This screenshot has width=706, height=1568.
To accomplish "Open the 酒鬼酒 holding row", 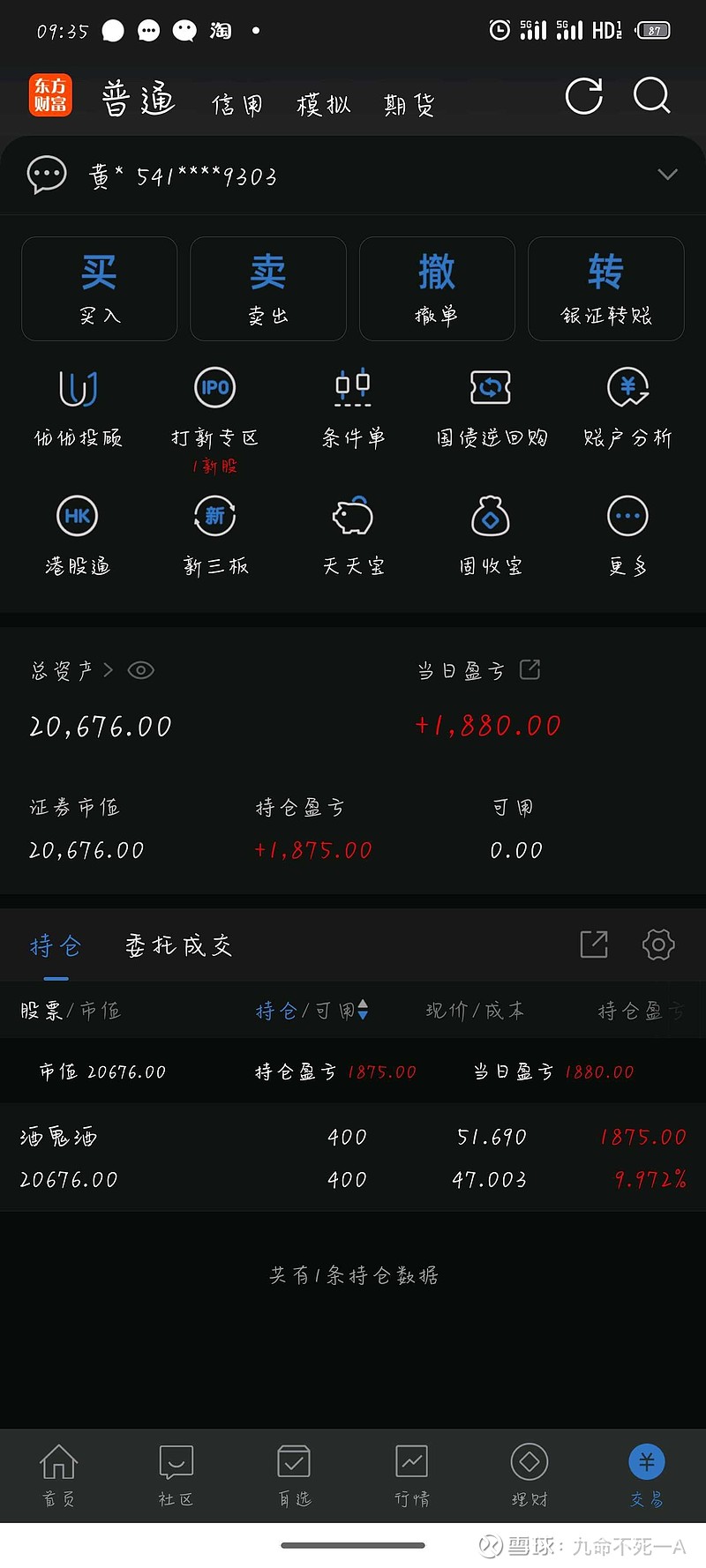I will coord(353,1157).
